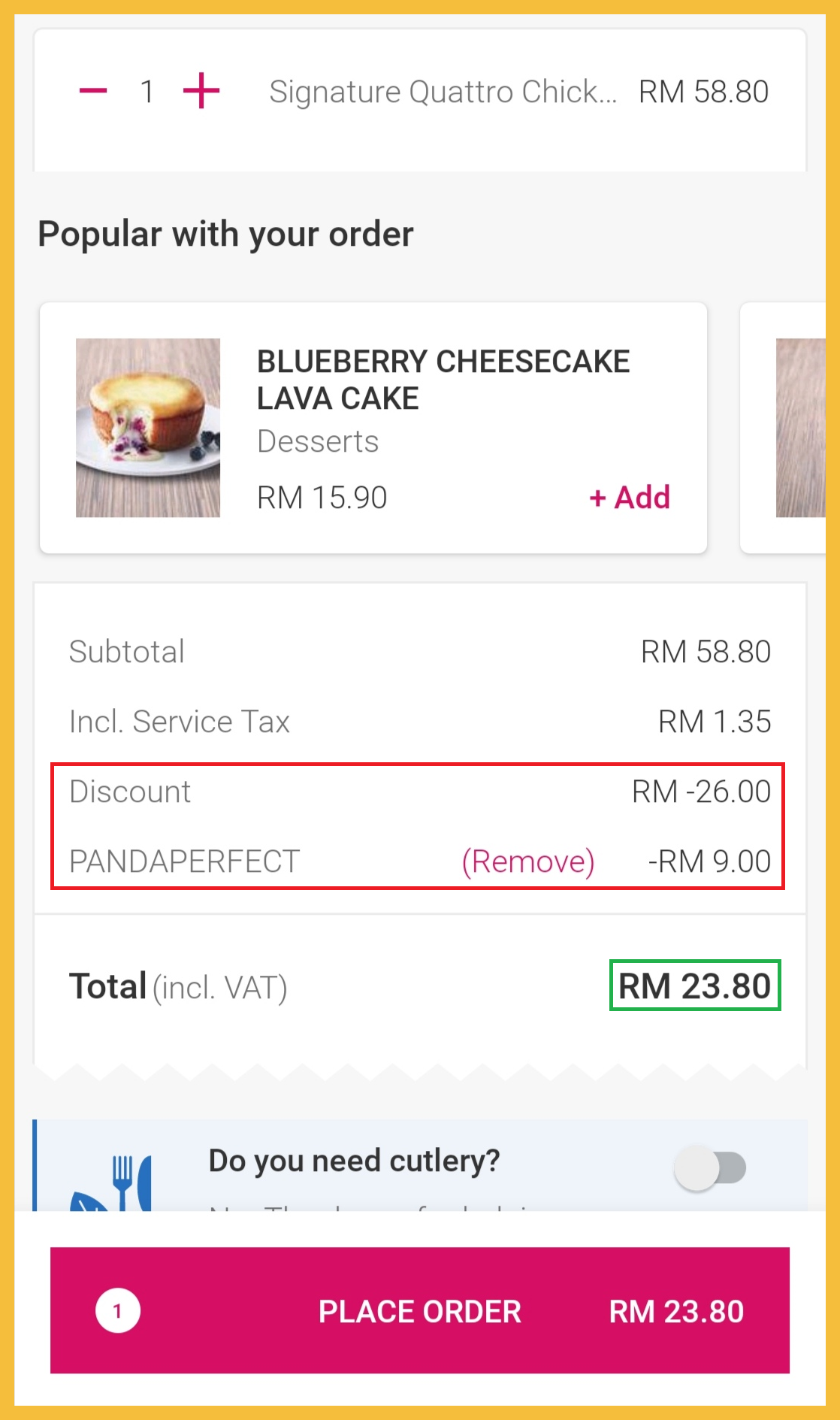
Task: Decrease Signature Quattro Chicken quantity
Action: point(93,91)
